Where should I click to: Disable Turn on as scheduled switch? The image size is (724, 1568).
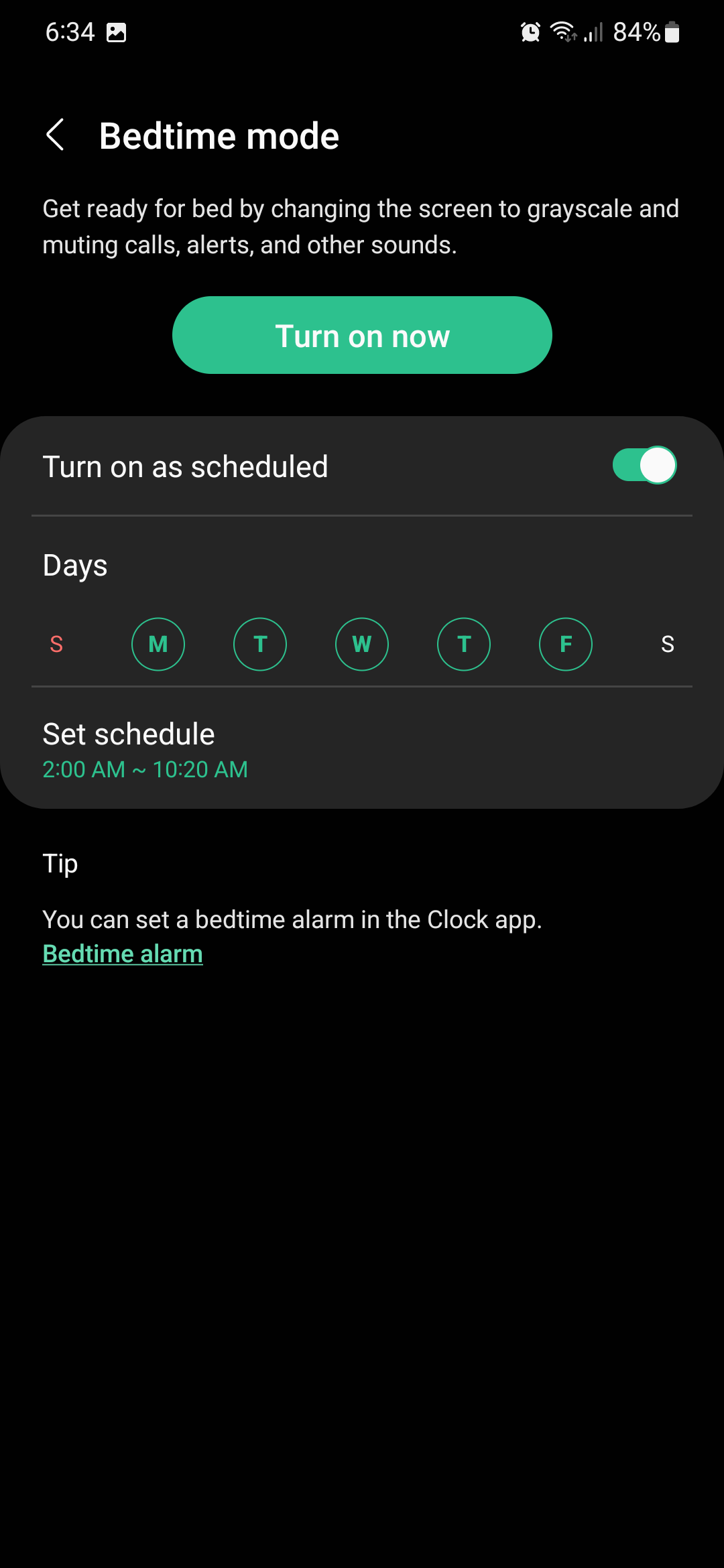644,466
